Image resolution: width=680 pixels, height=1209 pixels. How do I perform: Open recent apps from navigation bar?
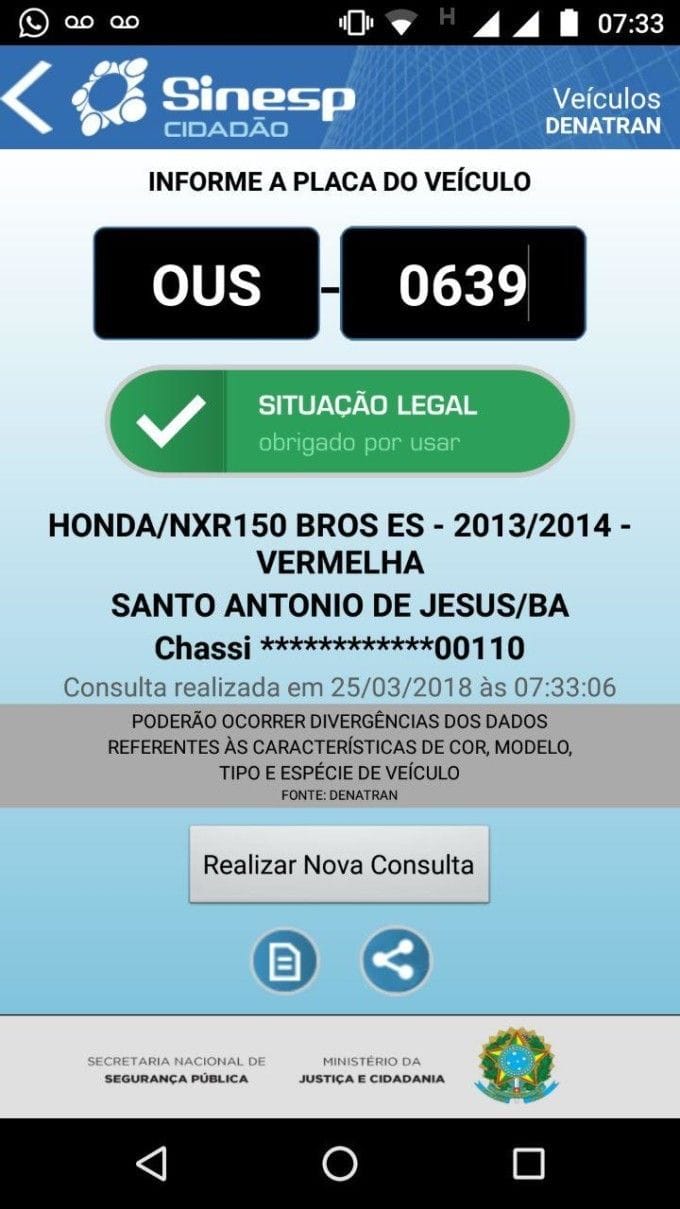[x=528, y=1163]
